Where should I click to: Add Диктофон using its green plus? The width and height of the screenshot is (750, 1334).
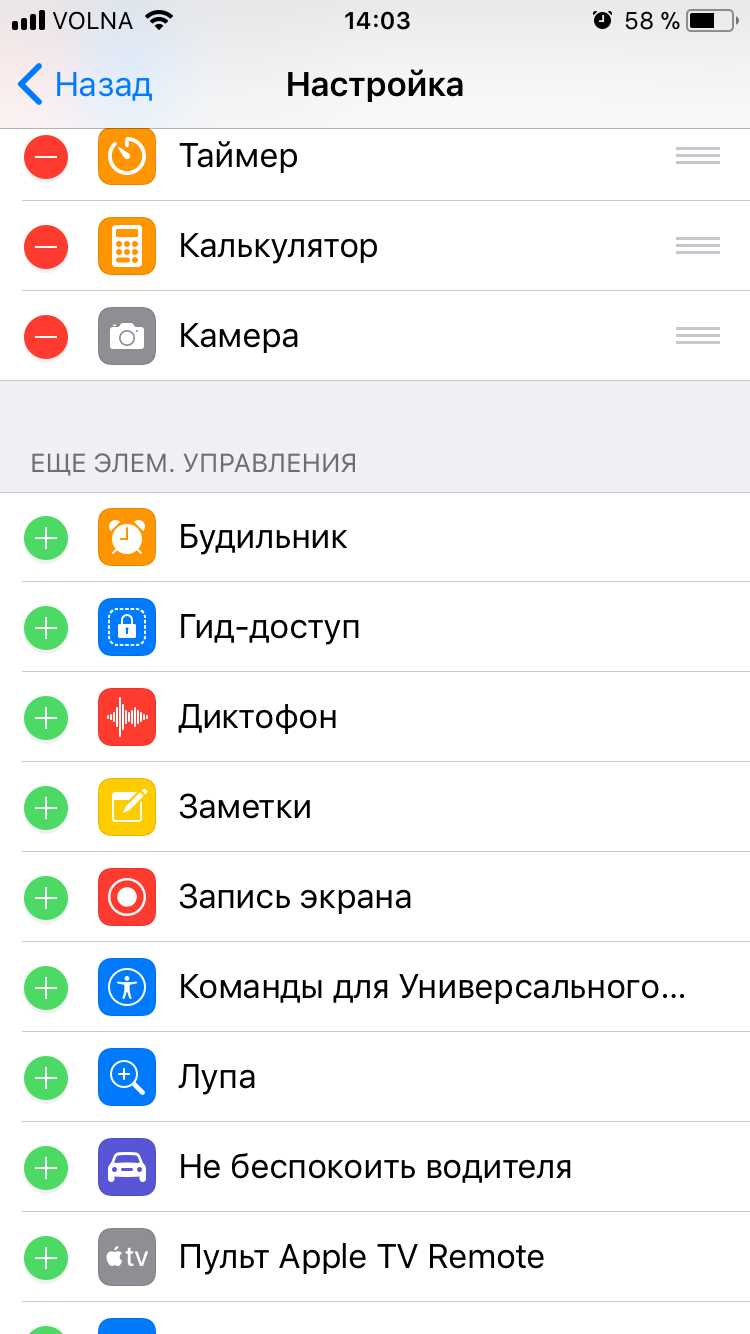pyautogui.click(x=46, y=718)
